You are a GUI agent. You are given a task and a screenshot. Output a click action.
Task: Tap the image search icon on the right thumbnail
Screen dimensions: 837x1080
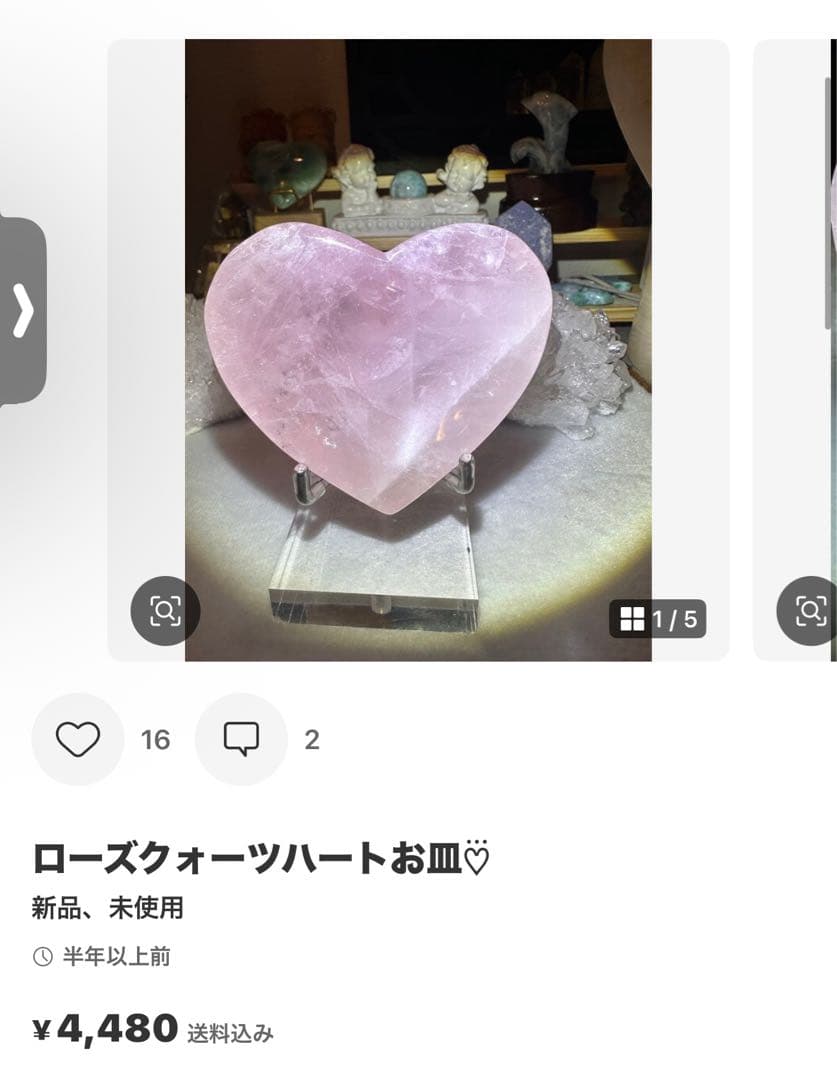coord(809,613)
